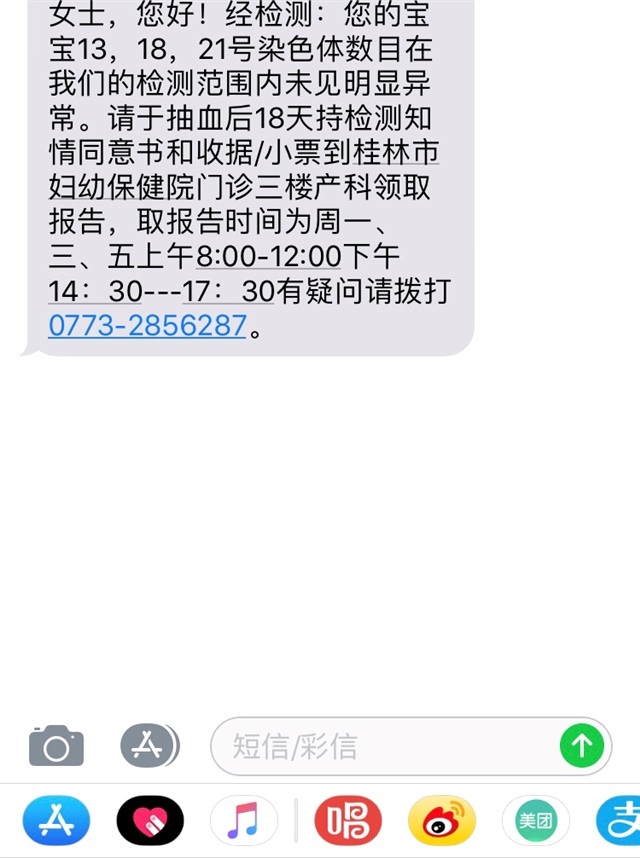Send the message with the green arrow
This screenshot has height=858, width=640.
click(581, 746)
